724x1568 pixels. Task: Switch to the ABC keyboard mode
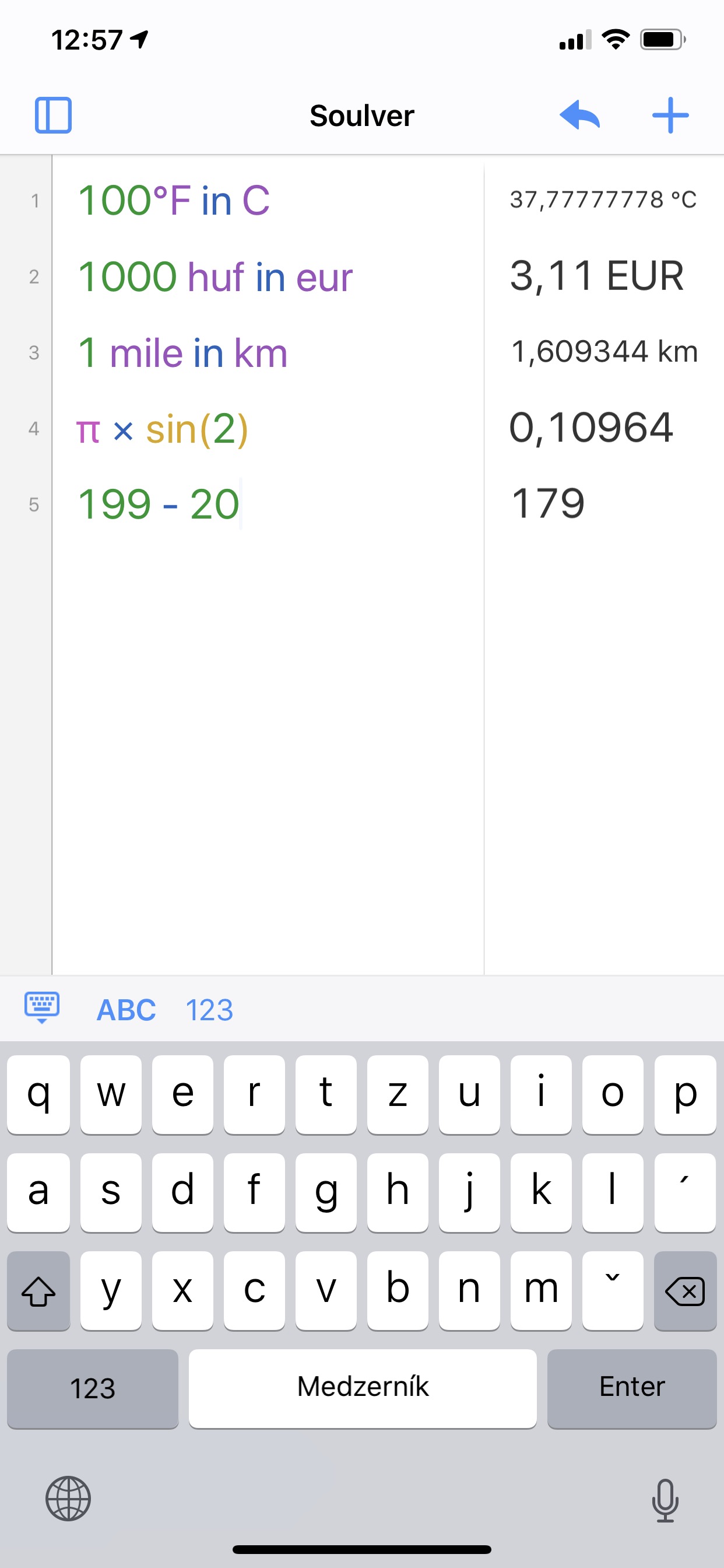click(x=126, y=1010)
